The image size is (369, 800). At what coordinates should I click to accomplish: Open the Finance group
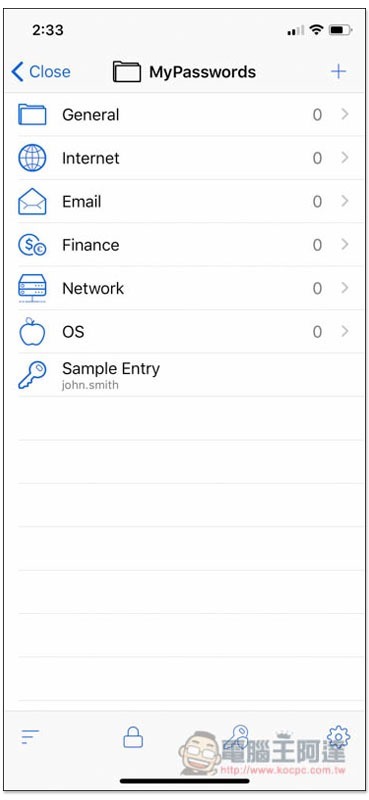point(184,245)
